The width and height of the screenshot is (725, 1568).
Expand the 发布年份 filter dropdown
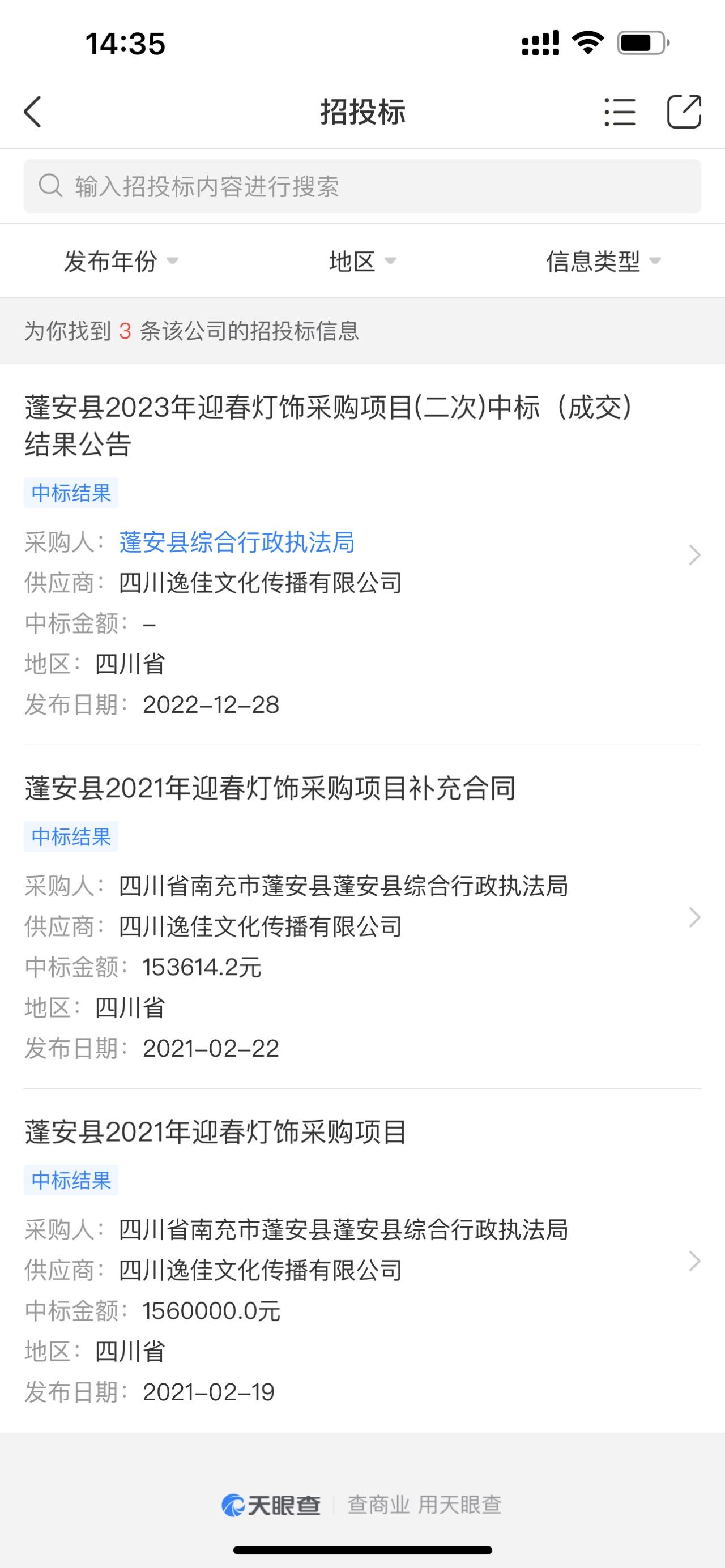click(121, 262)
